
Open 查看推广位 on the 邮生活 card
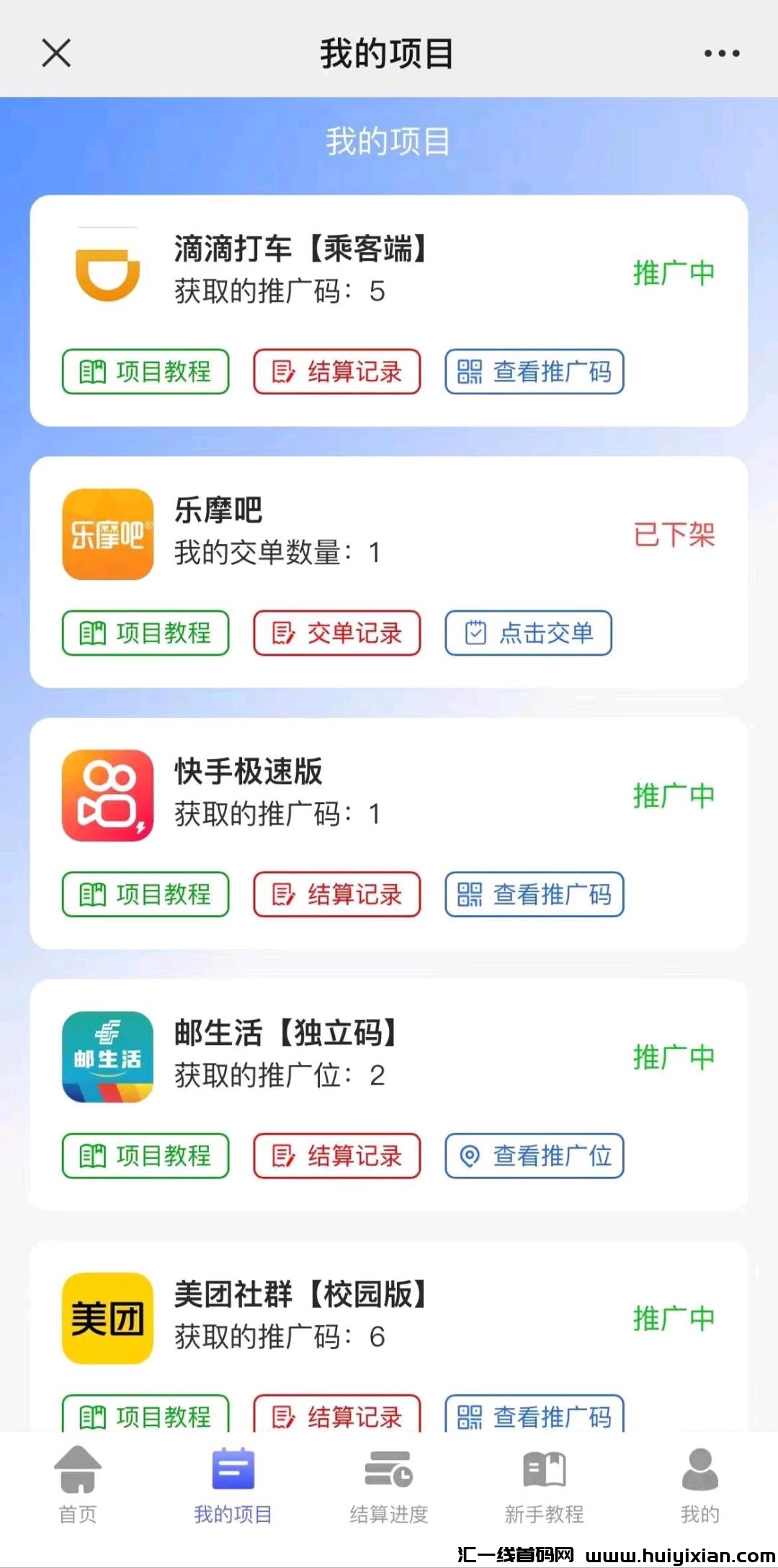[533, 1156]
